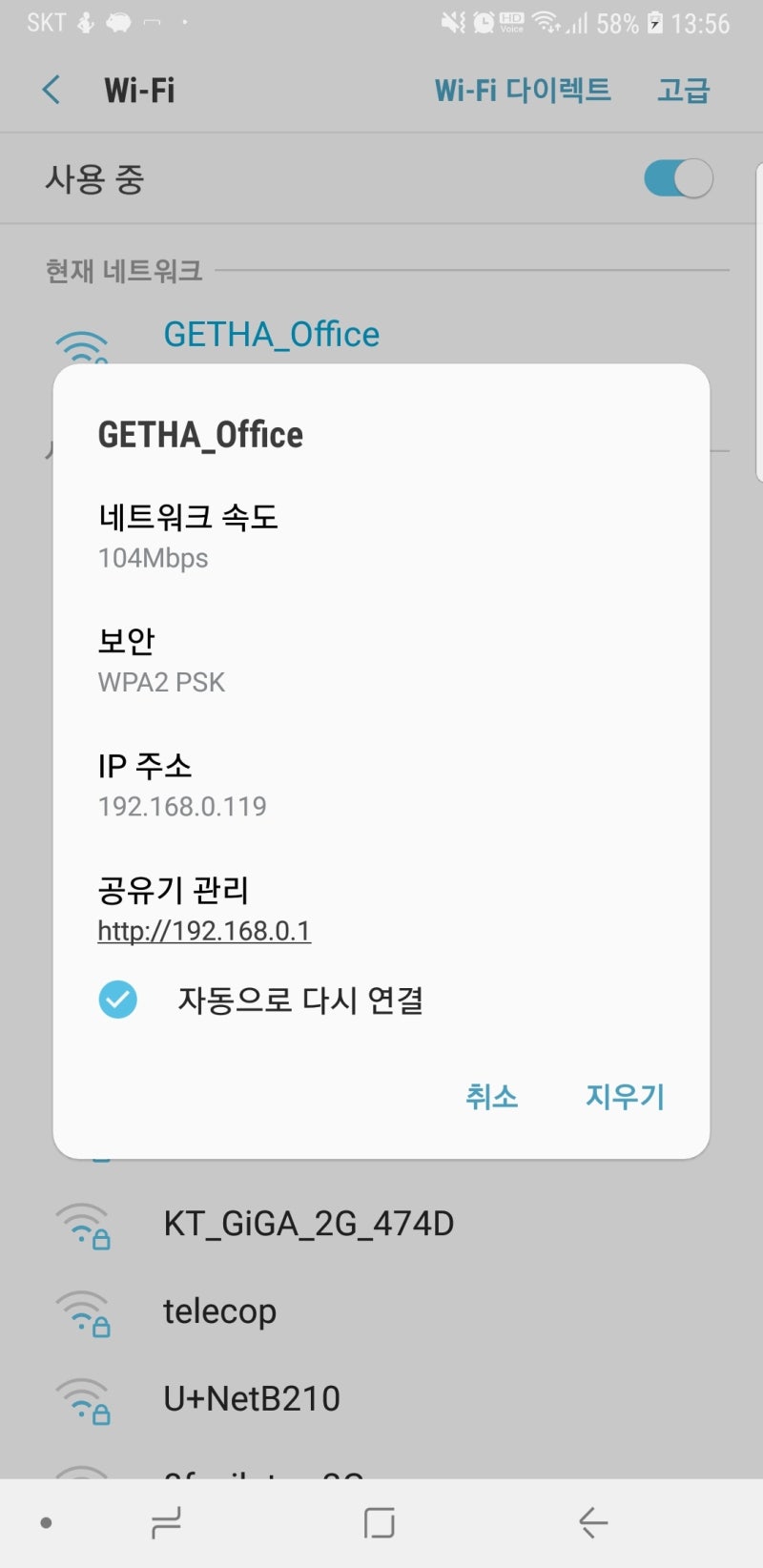This screenshot has width=763, height=1568.
Task: Tap the recent apps navigation button
Action: coord(166,1523)
